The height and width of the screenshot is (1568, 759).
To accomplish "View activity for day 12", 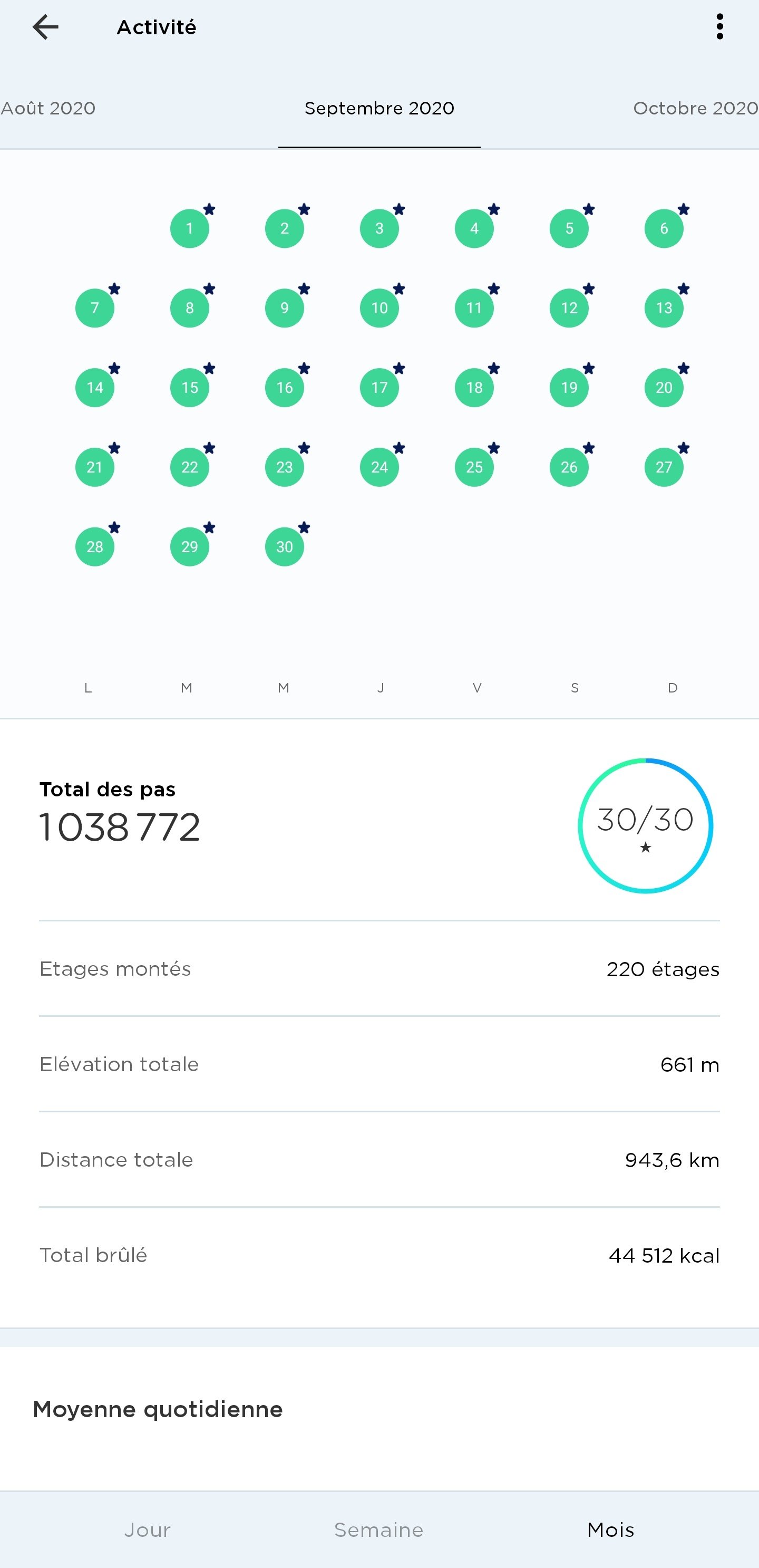I will pyautogui.click(x=569, y=308).
